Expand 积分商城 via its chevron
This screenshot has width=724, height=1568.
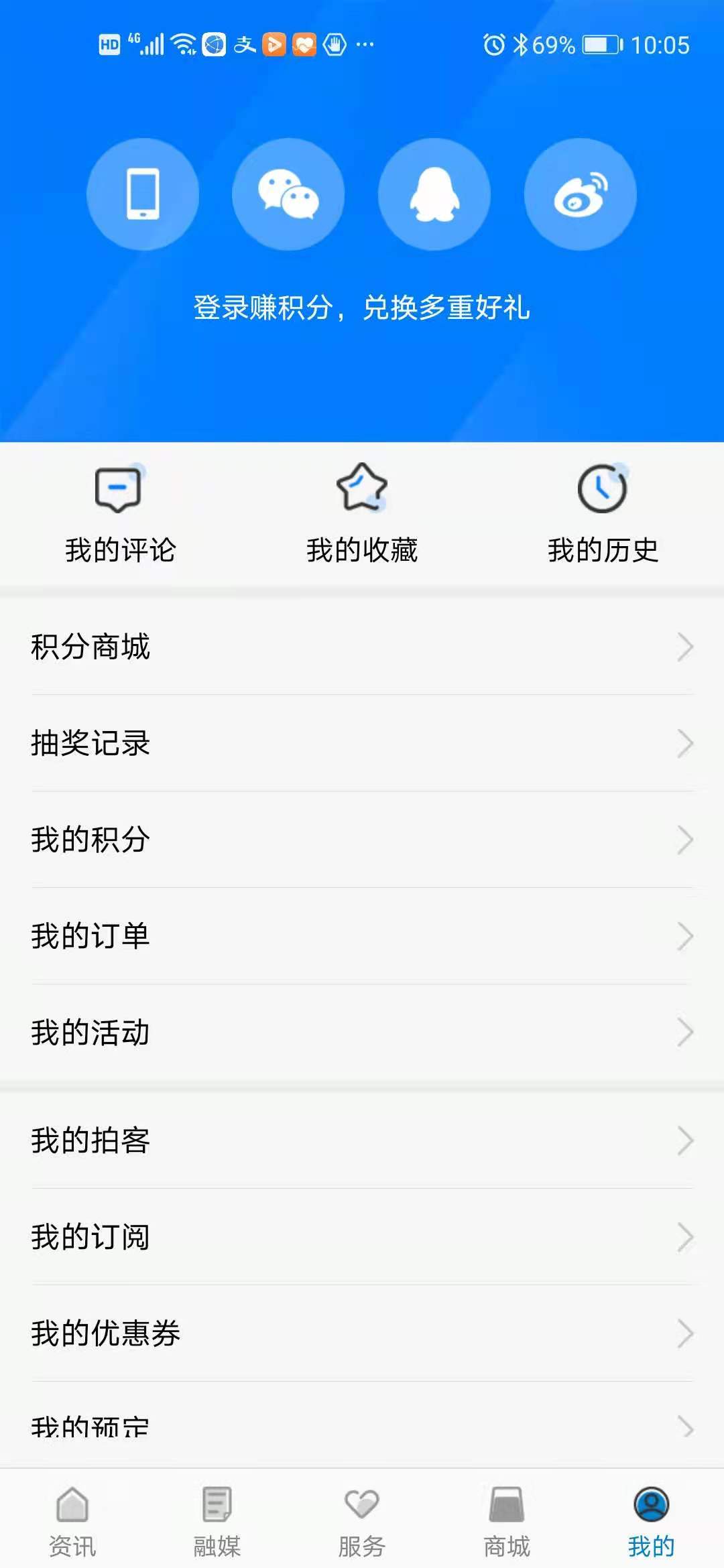click(x=684, y=647)
